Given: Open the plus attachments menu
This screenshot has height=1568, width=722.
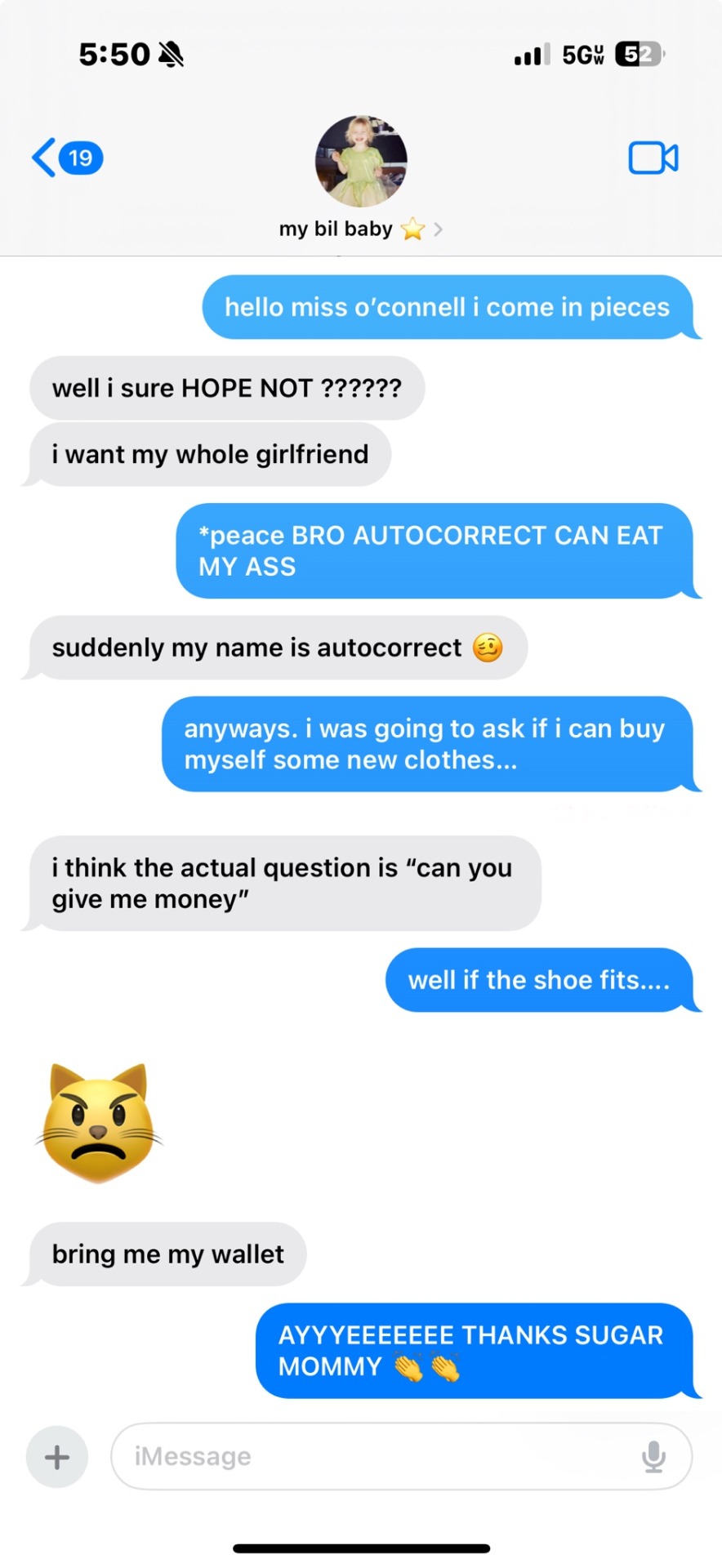Looking at the screenshot, I should 57,1457.
